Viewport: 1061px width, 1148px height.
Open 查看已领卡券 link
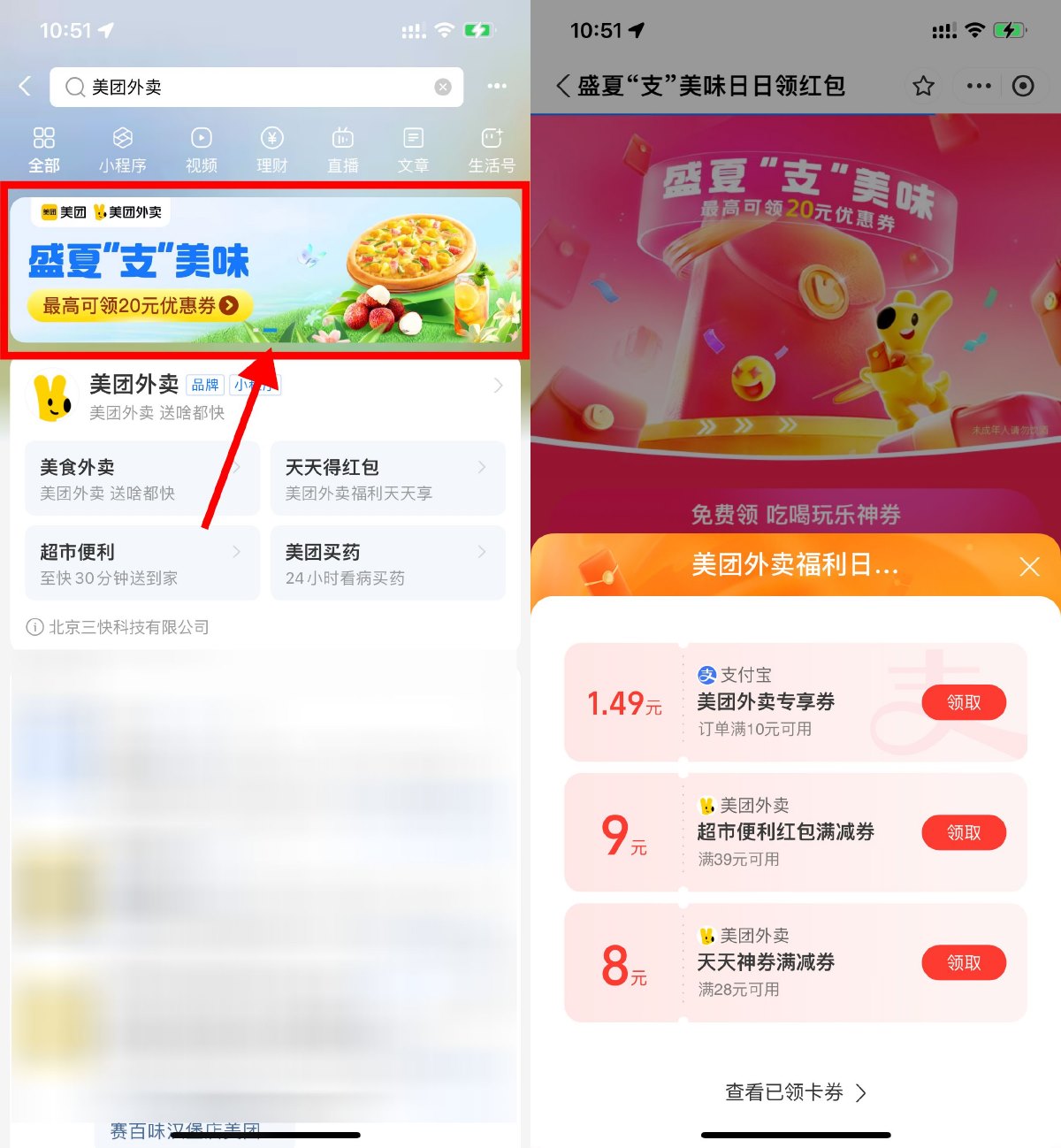(795, 1092)
